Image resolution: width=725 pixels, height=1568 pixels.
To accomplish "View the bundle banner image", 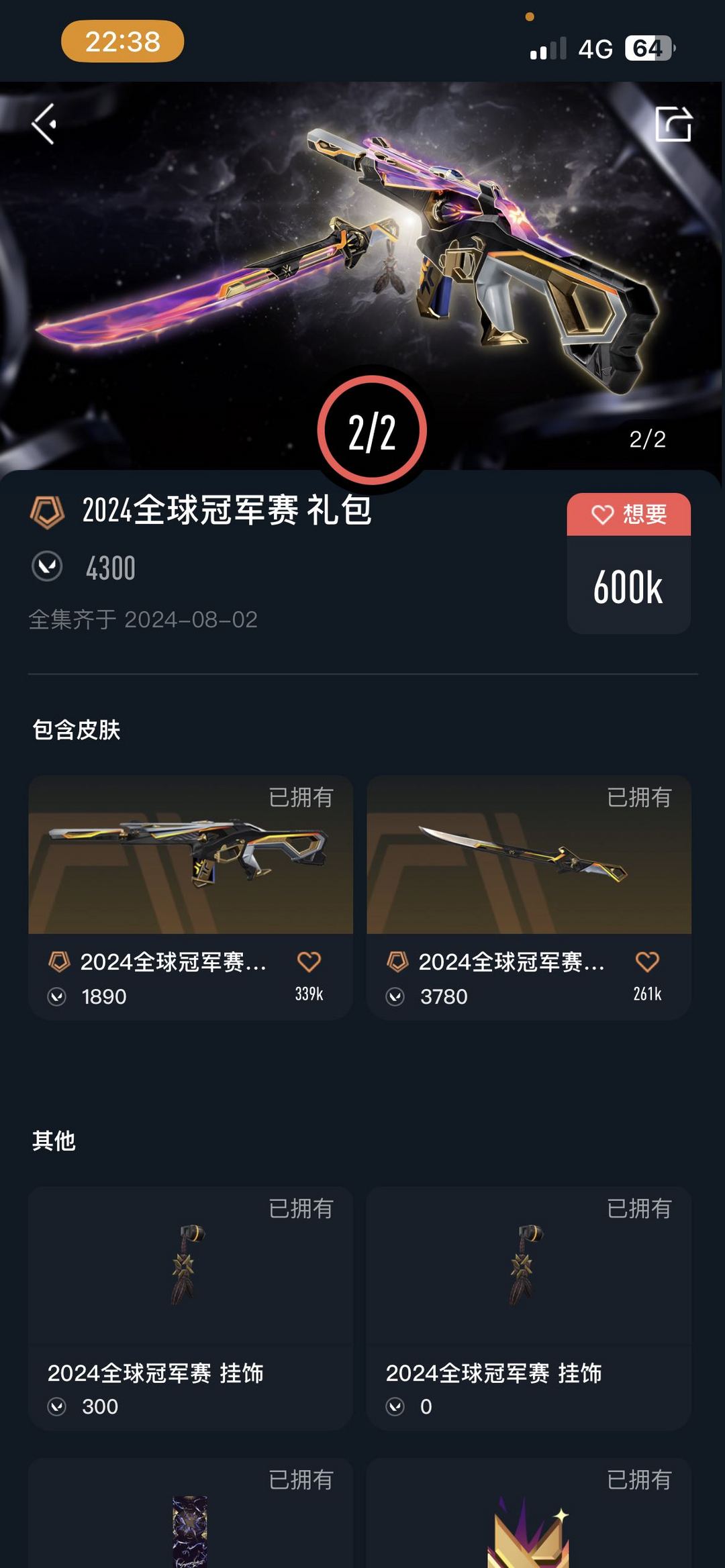I will 362,255.
